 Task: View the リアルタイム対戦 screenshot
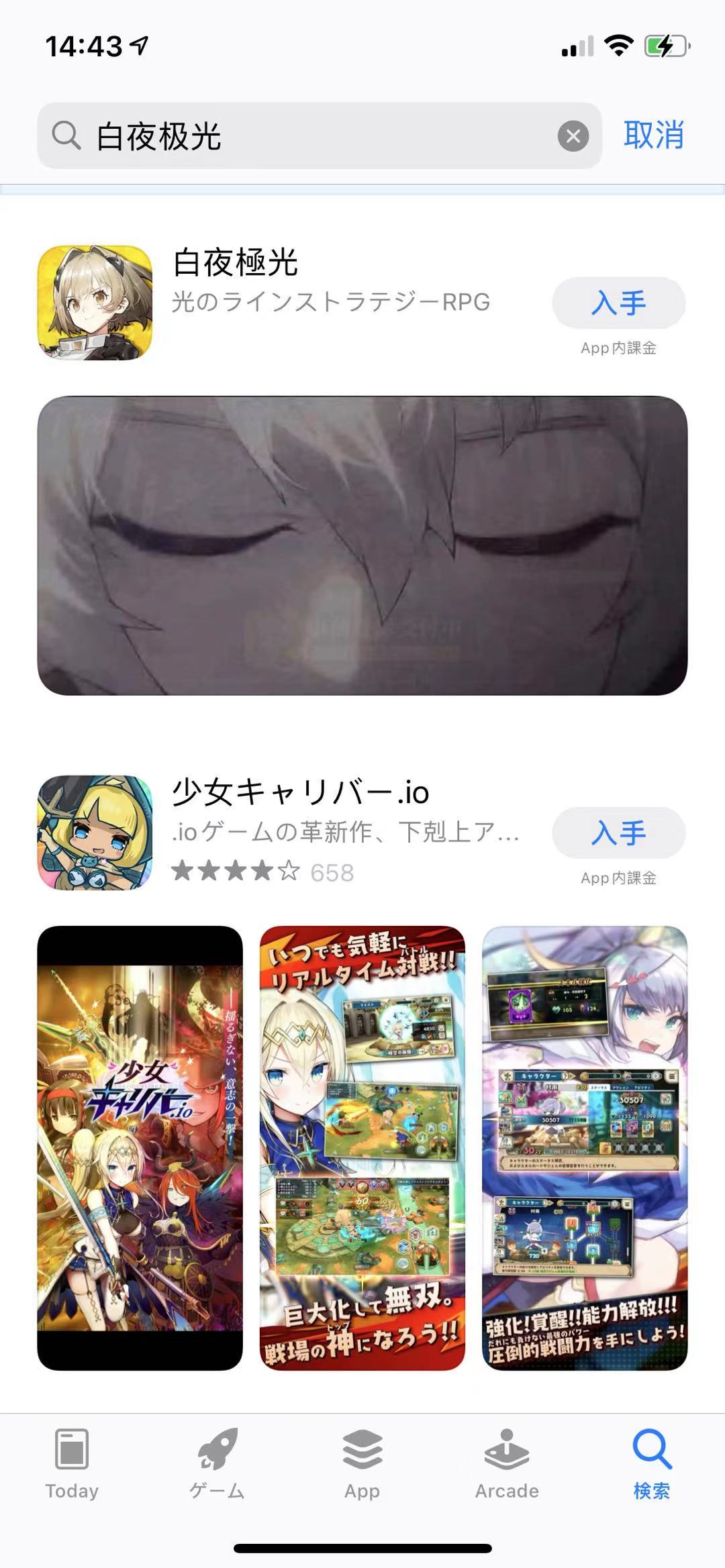362,1147
